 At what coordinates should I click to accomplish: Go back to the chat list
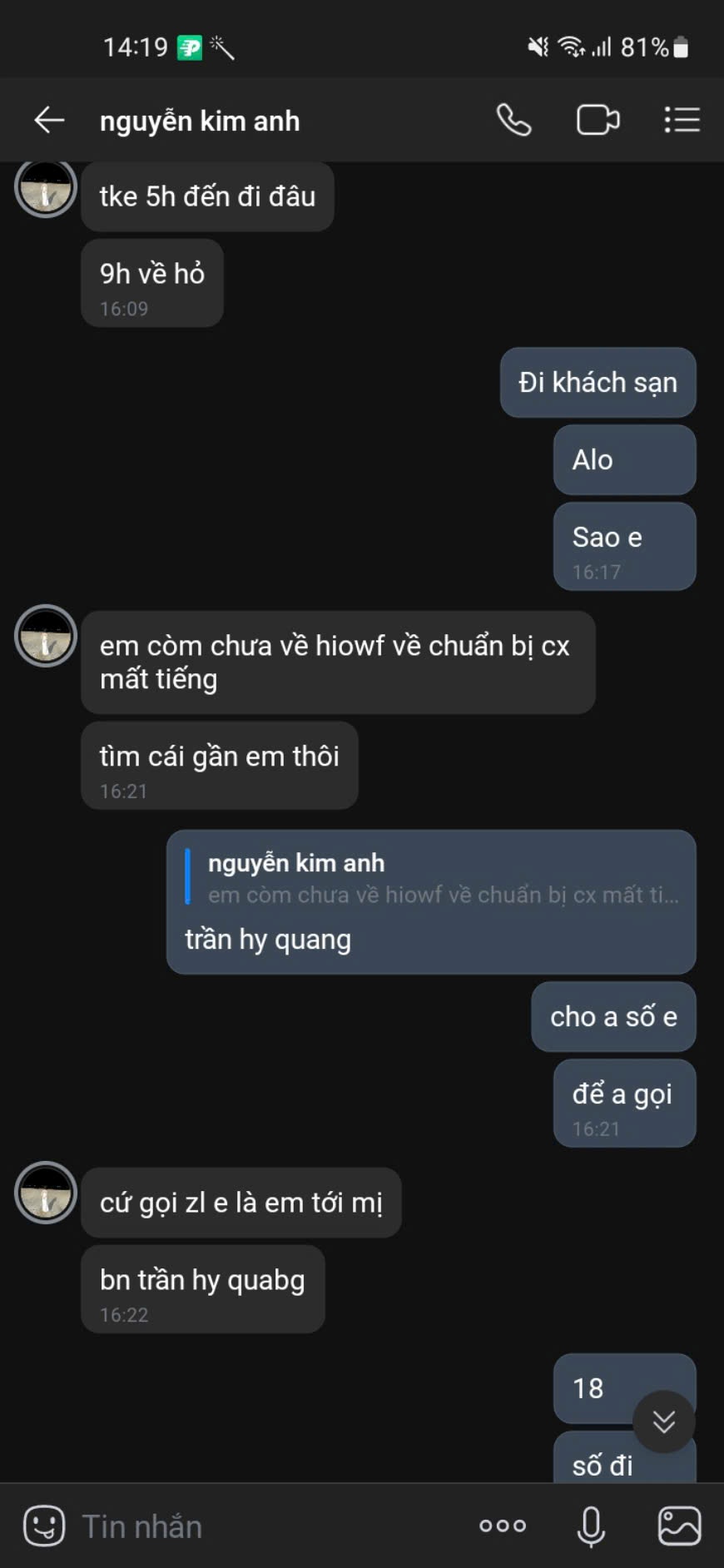[x=49, y=121]
